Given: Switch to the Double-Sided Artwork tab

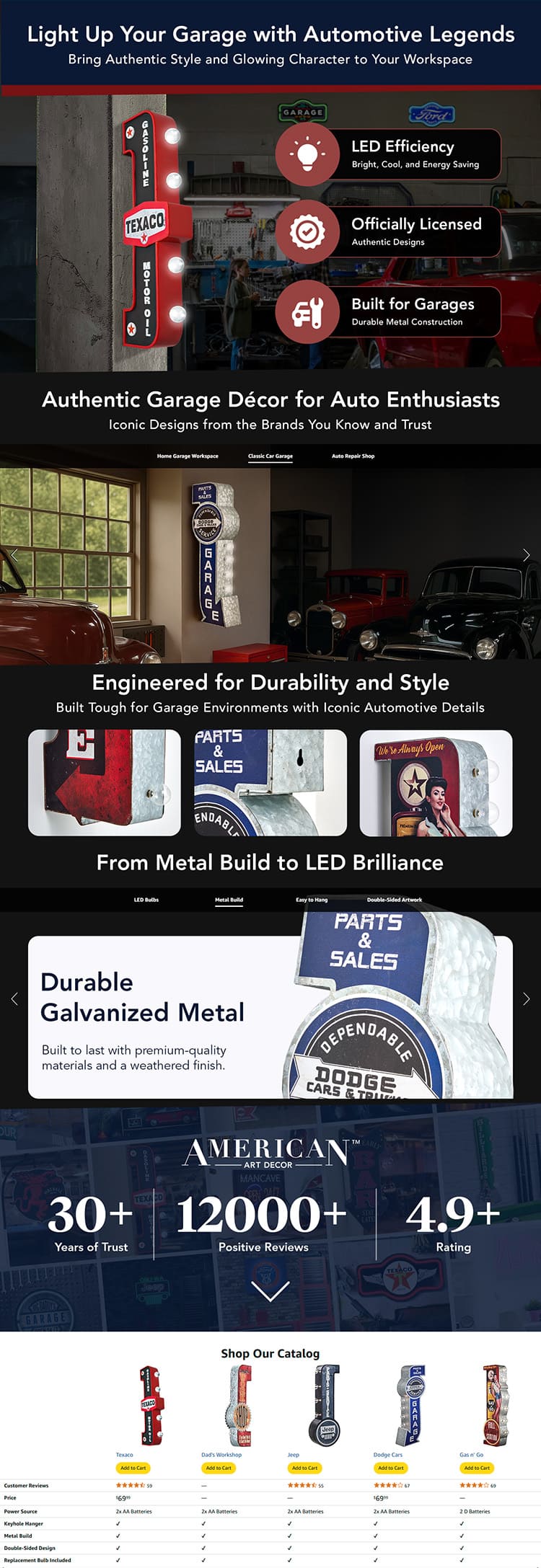Looking at the screenshot, I should pyautogui.click(x=395, y=900).
